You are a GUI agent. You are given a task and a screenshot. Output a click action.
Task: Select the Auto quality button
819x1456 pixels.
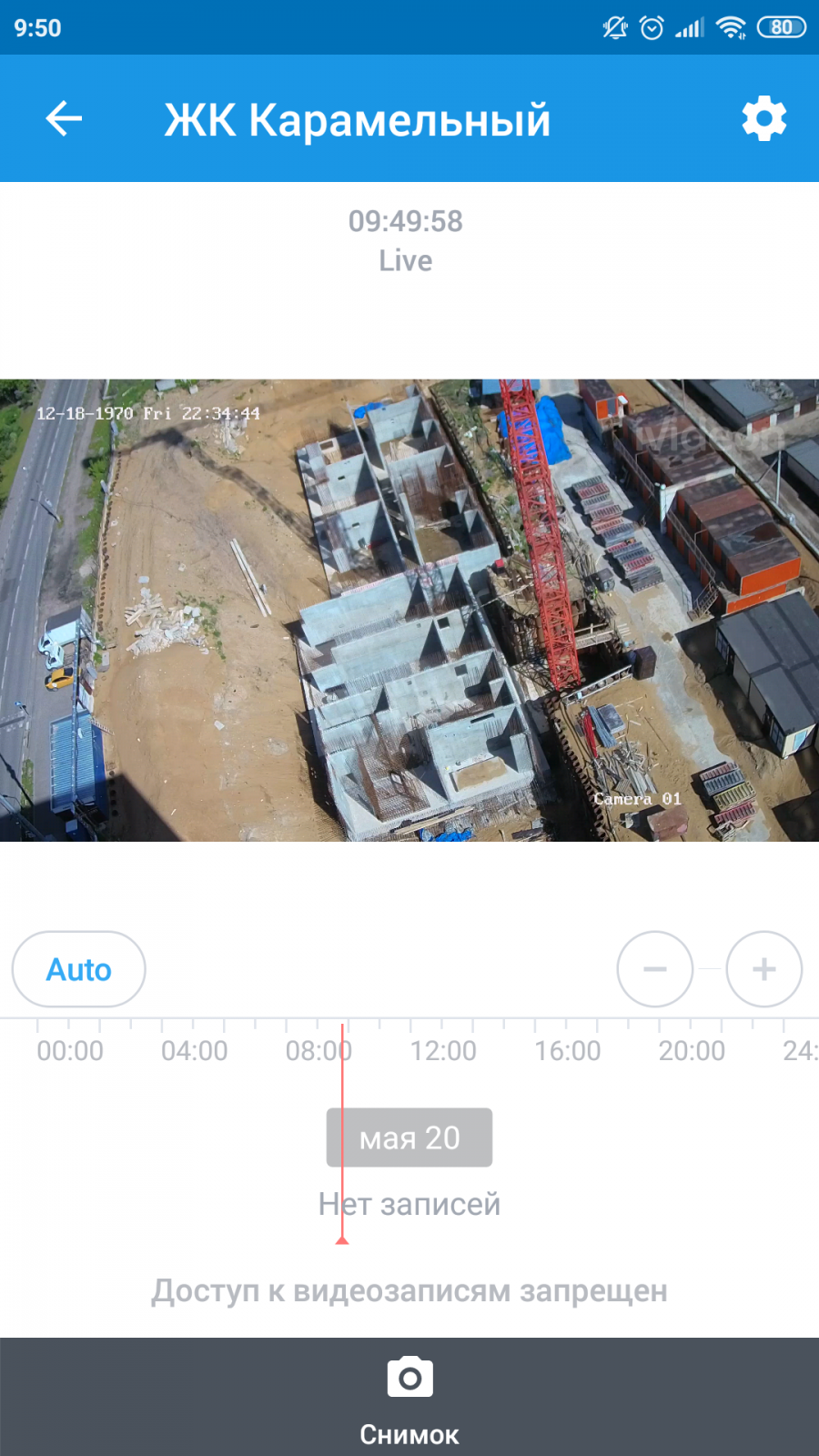pyautogui.click(x=79, y=969)
